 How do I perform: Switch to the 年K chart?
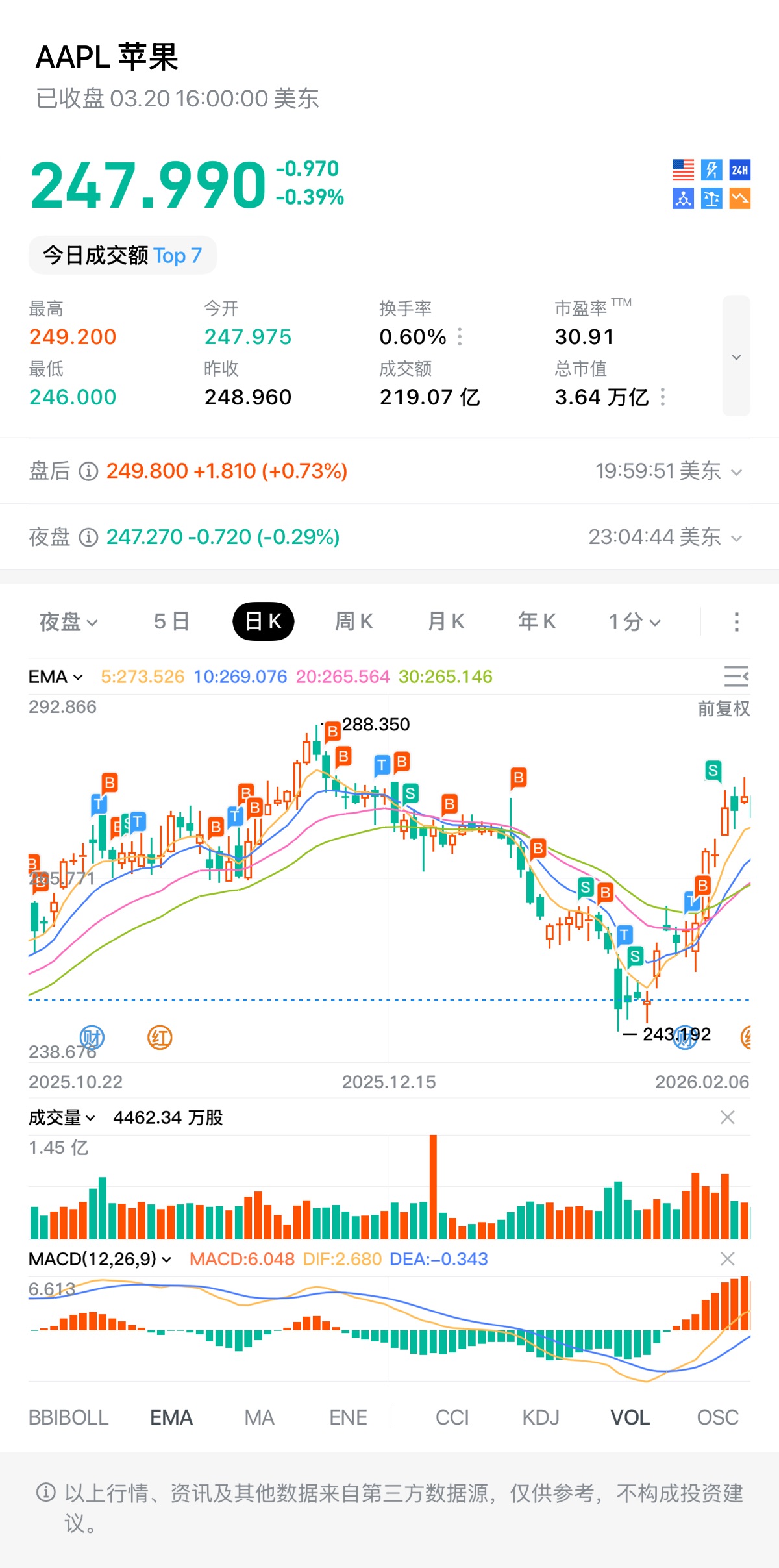tap(537, 622)
